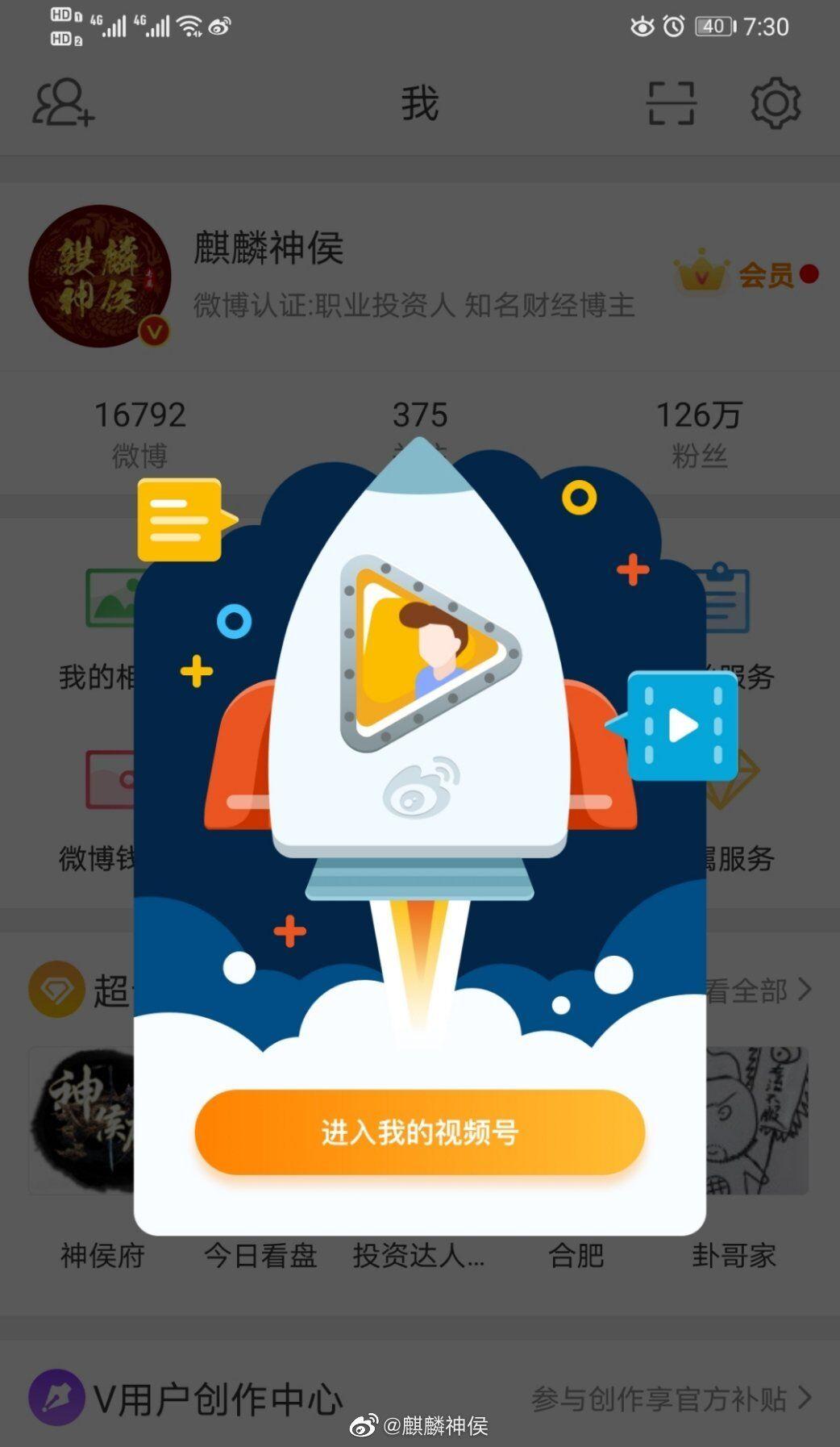The width and height of the screenshot is (840, 1447).
Task: Open the 投资达人 topic
Action: point(418,1254)
